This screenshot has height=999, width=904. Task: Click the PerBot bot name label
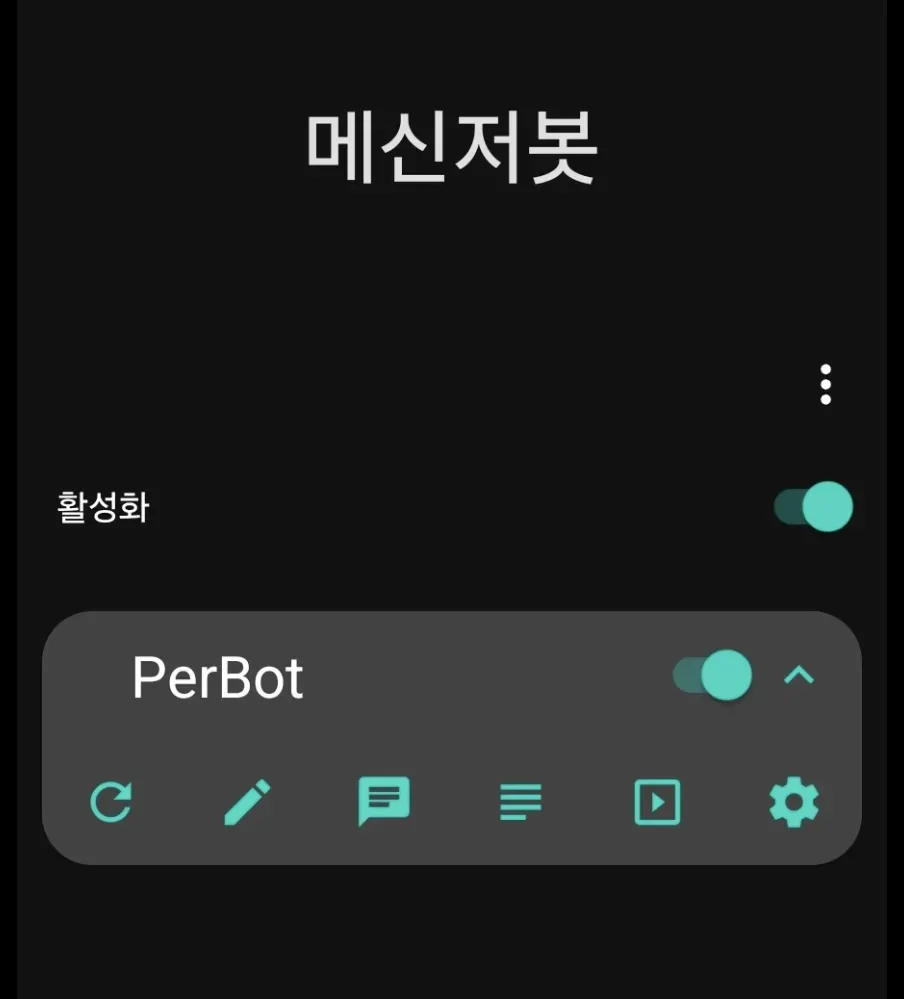(218, 676)
